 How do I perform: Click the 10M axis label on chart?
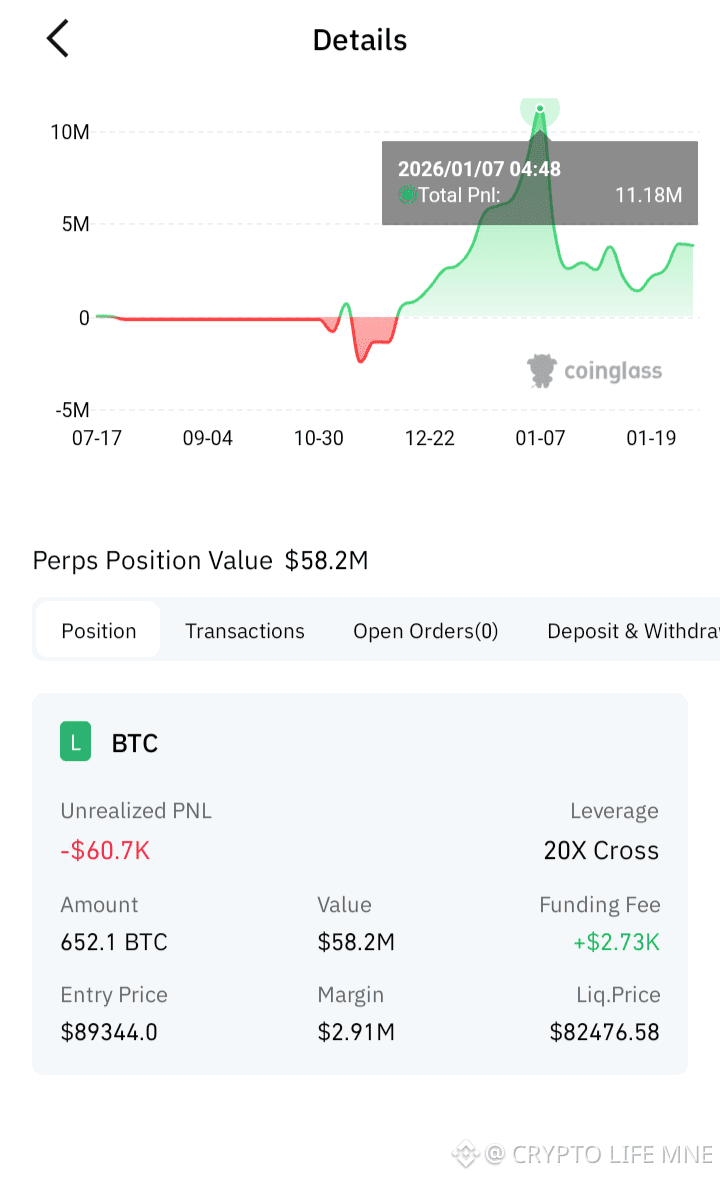click(69, 131)
